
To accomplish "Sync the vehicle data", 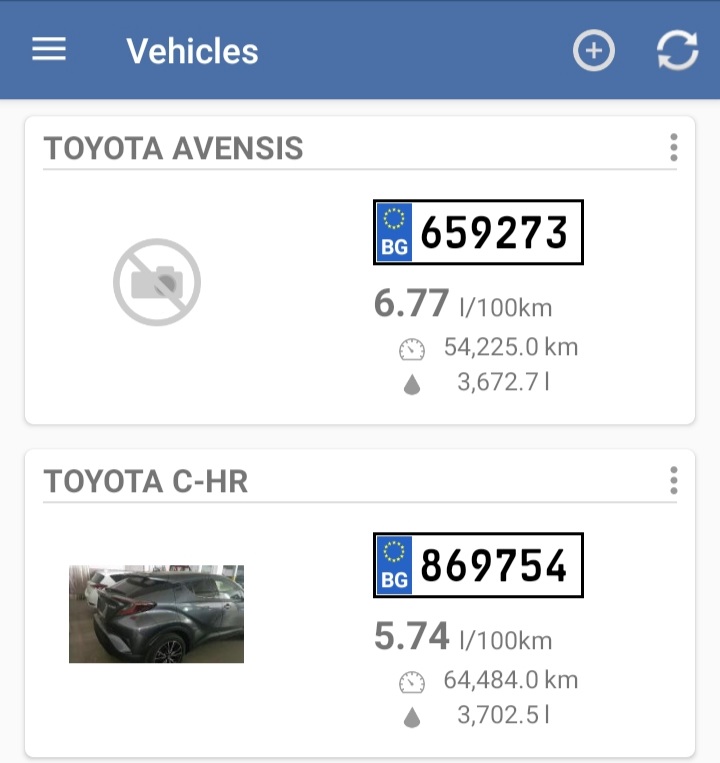I will [x=677, y=51].
